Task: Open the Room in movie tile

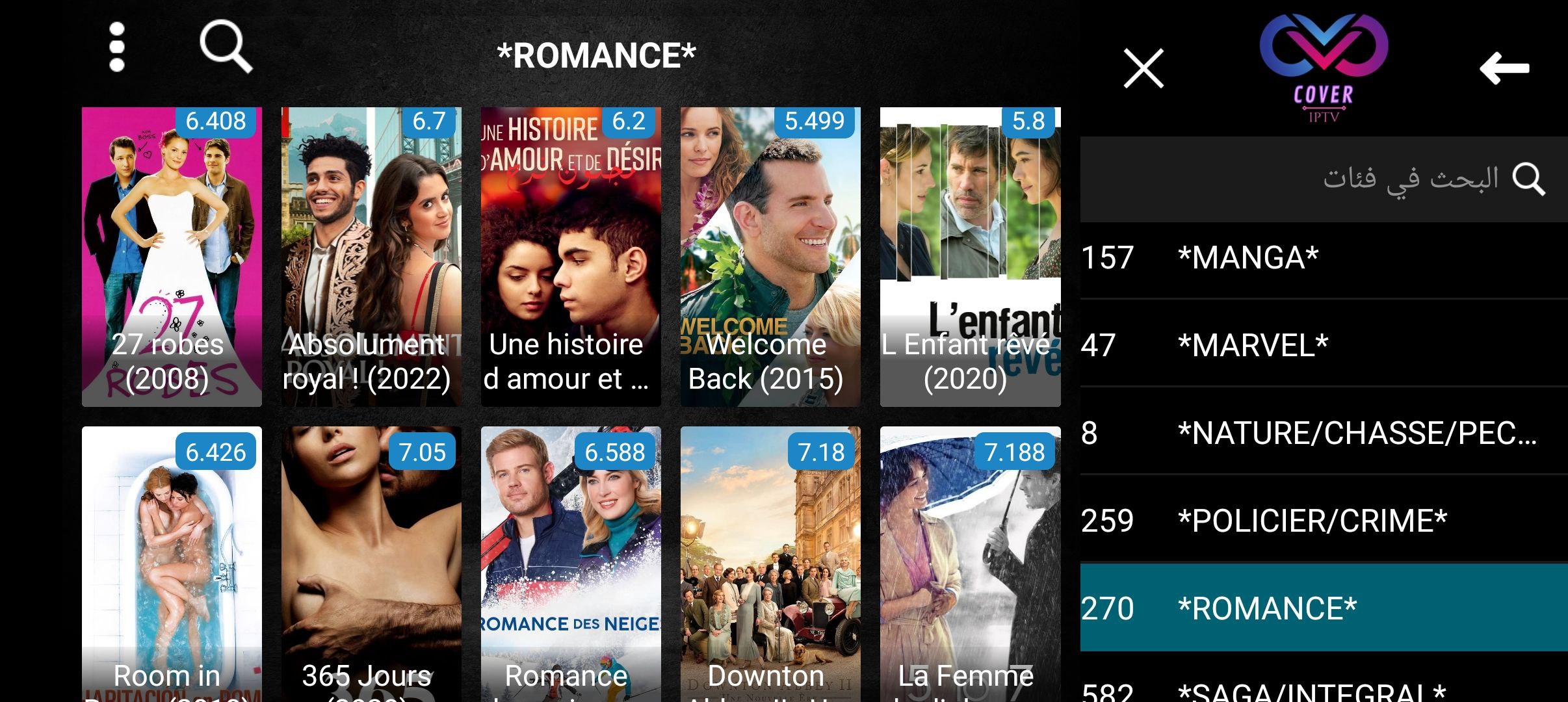Action: pyautogui.click(x=172, y=565)
